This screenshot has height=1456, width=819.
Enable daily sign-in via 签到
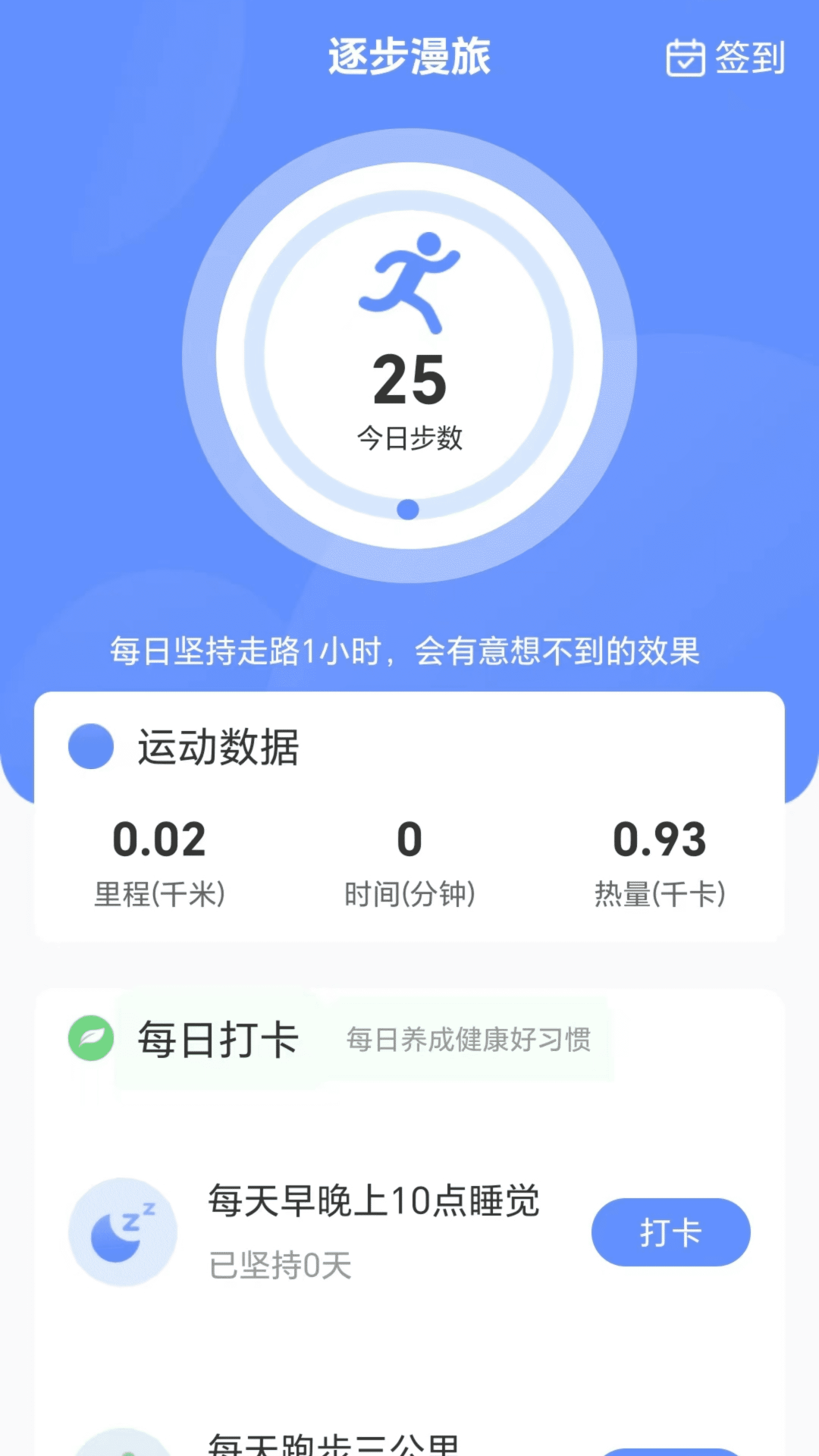click(x=724, y=59)
